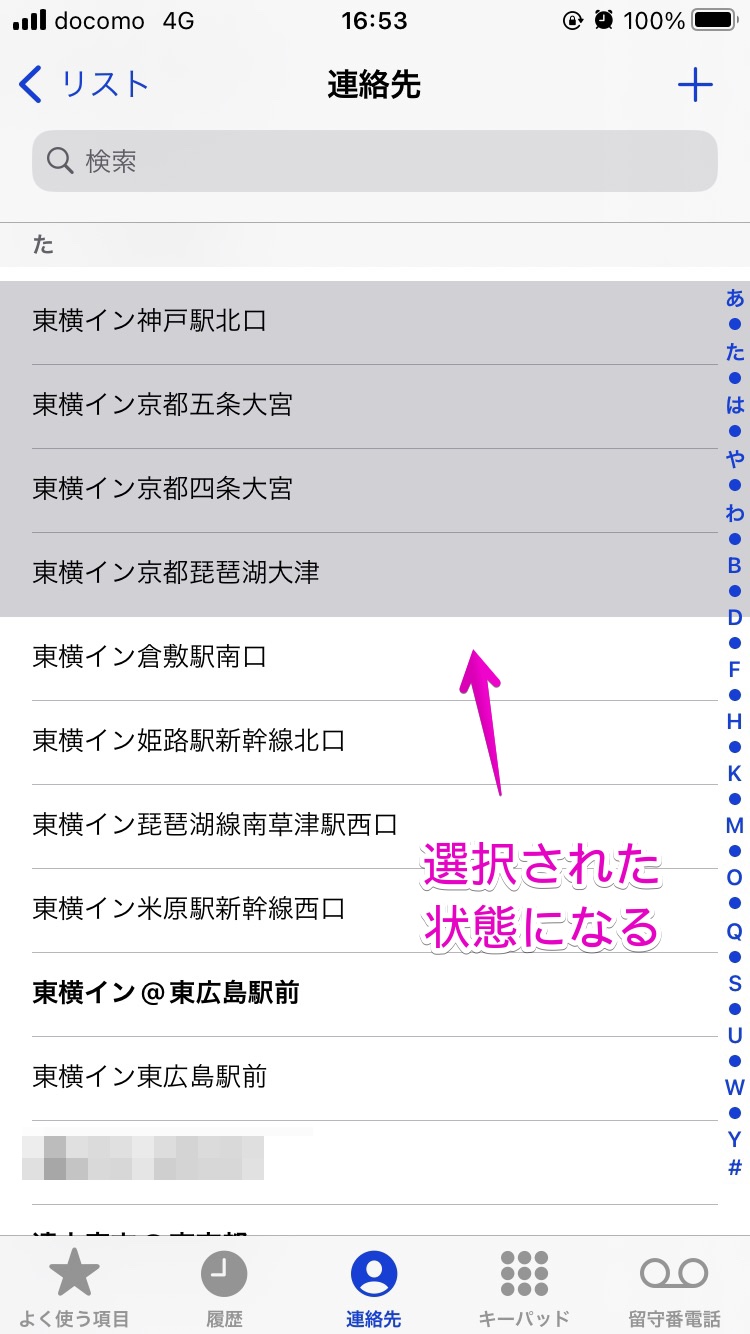Open contact 東横イン京都五条大宮
Screen dimensions: 750x1334
(x=359, y=406)
